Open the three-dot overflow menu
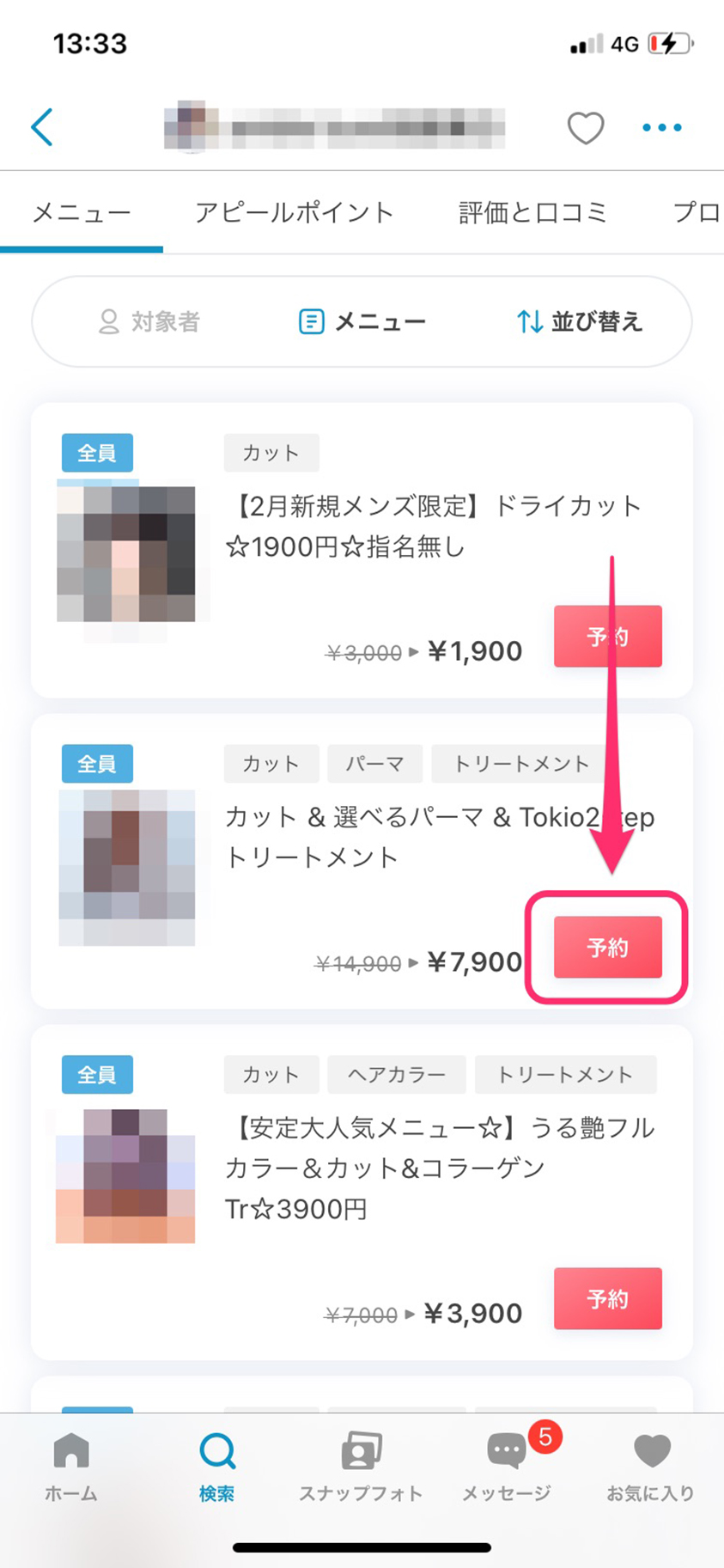 pyautogui.click(x=661, y=128)
